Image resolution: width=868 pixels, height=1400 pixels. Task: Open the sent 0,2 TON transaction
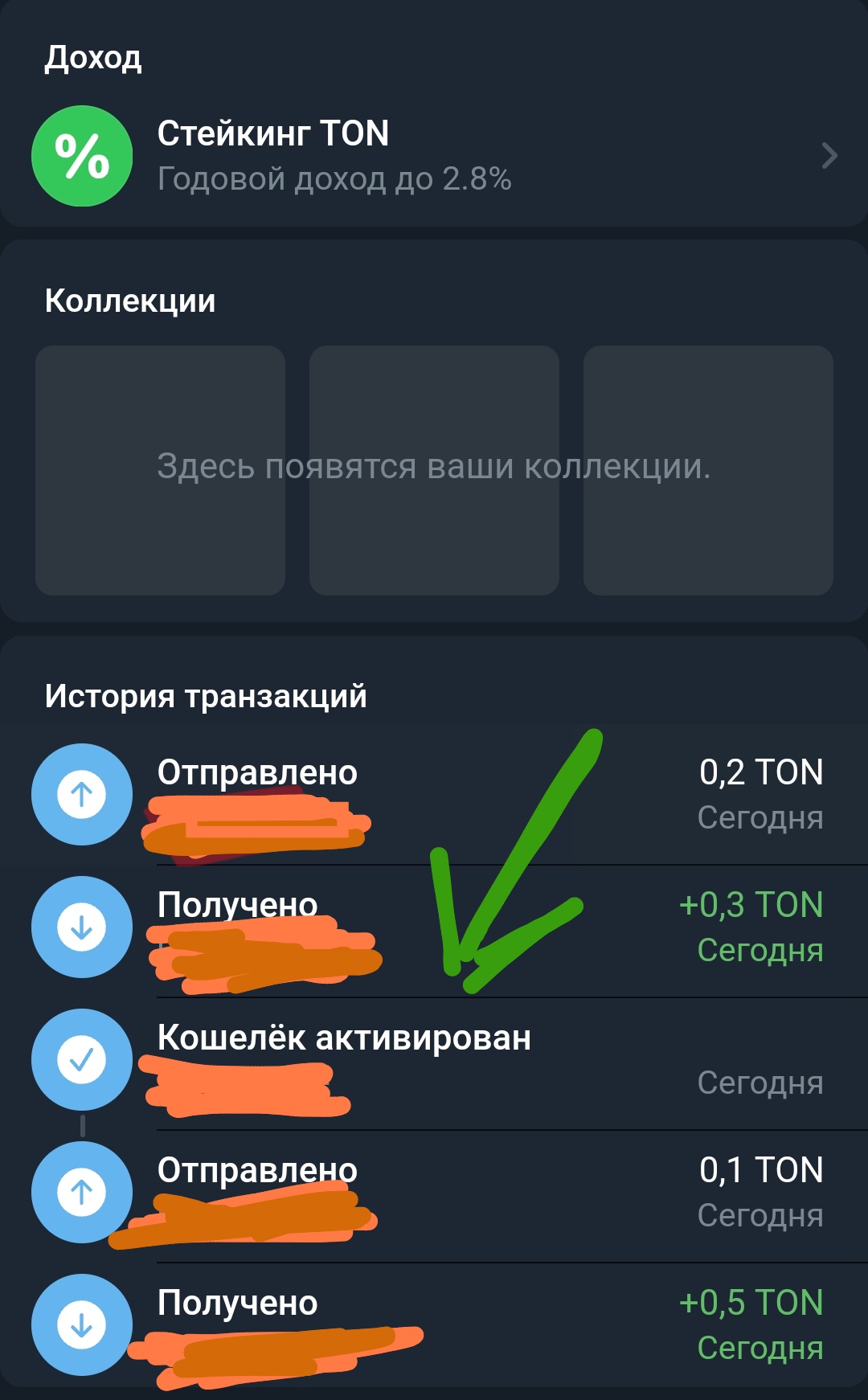coord(434,795)
